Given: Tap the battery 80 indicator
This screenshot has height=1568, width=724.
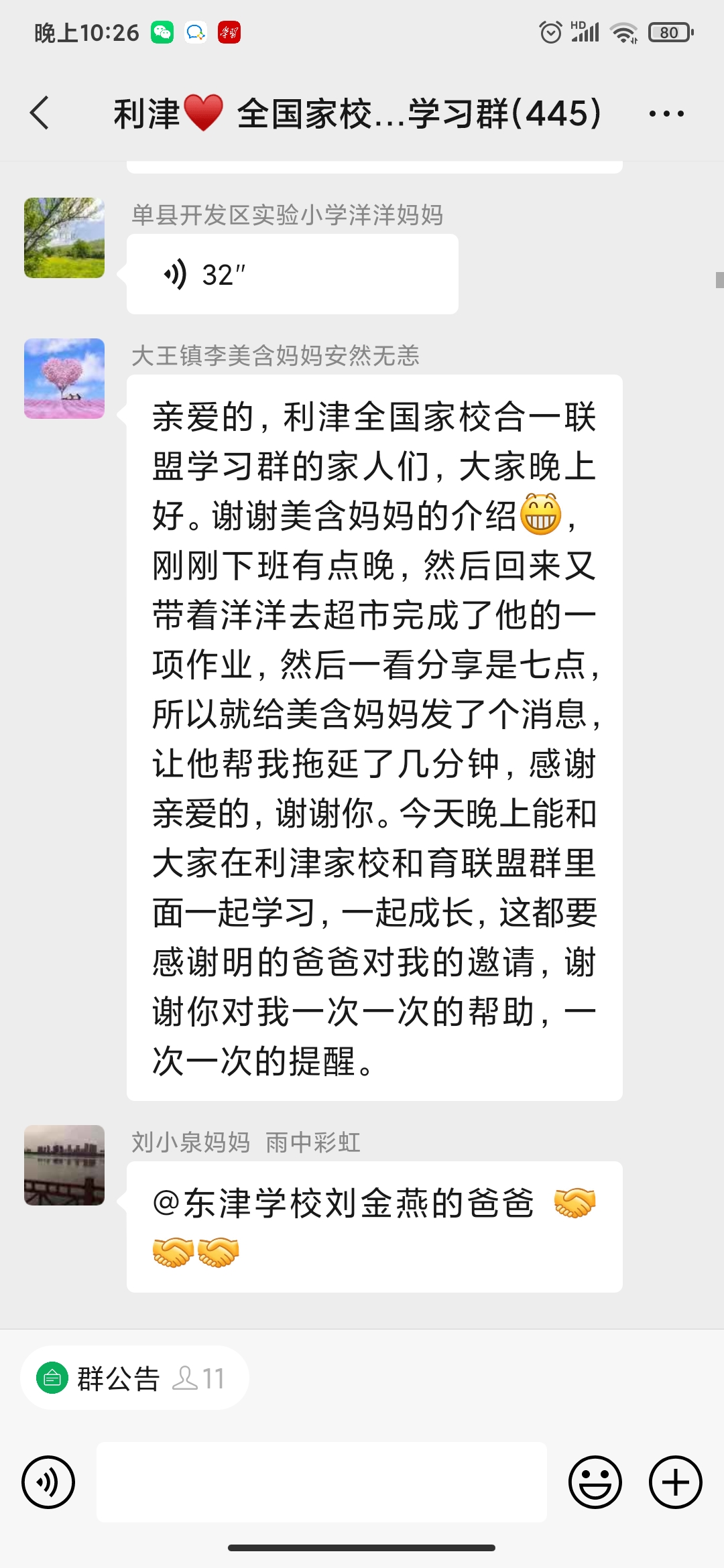Looking at the screenshot, I should 668,30.
